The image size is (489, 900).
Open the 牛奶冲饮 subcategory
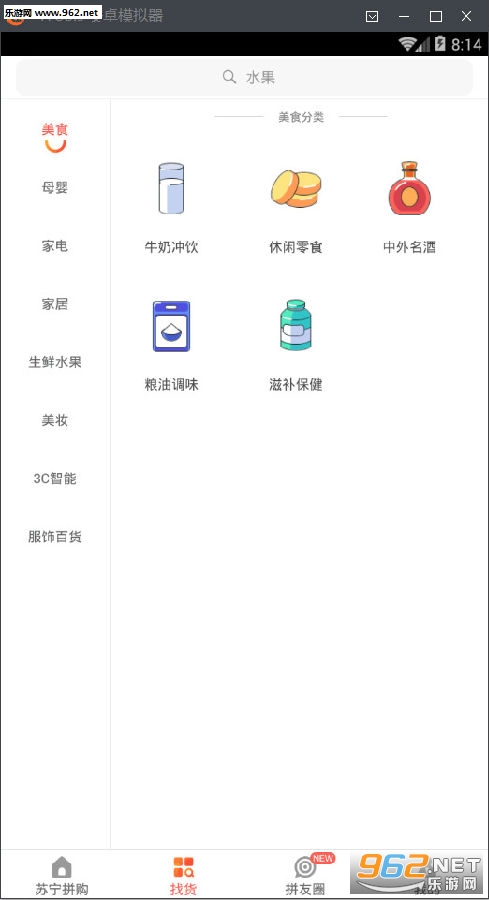tap(171, 207)
